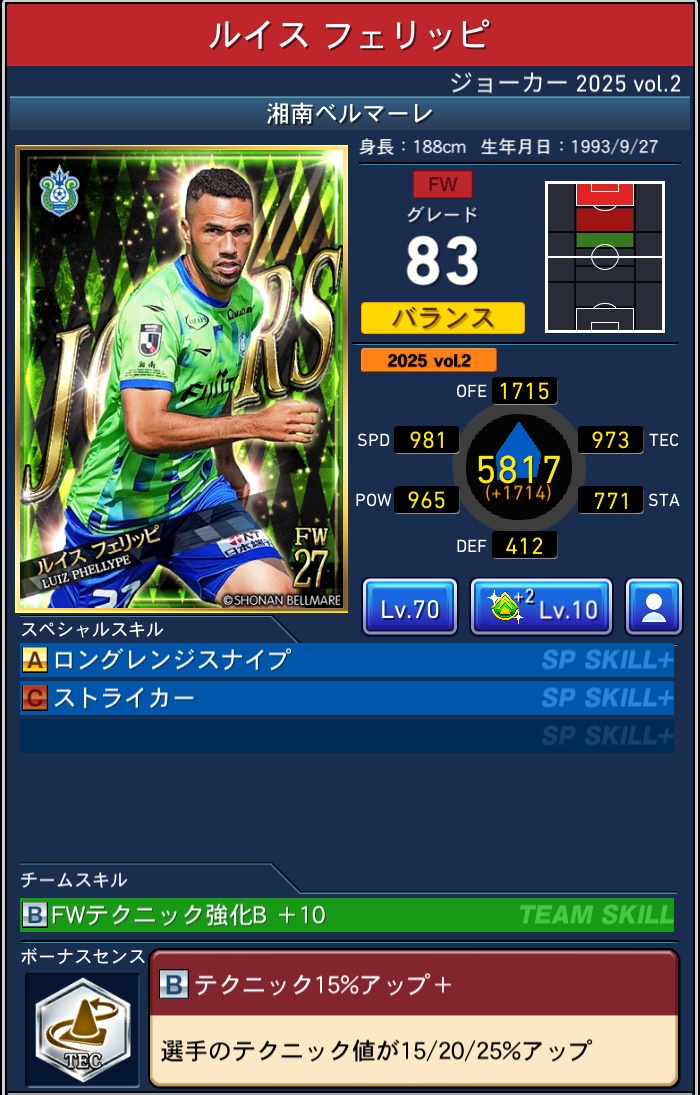Enlarge the ルイス フェリッピ player card image

point(182,379)
